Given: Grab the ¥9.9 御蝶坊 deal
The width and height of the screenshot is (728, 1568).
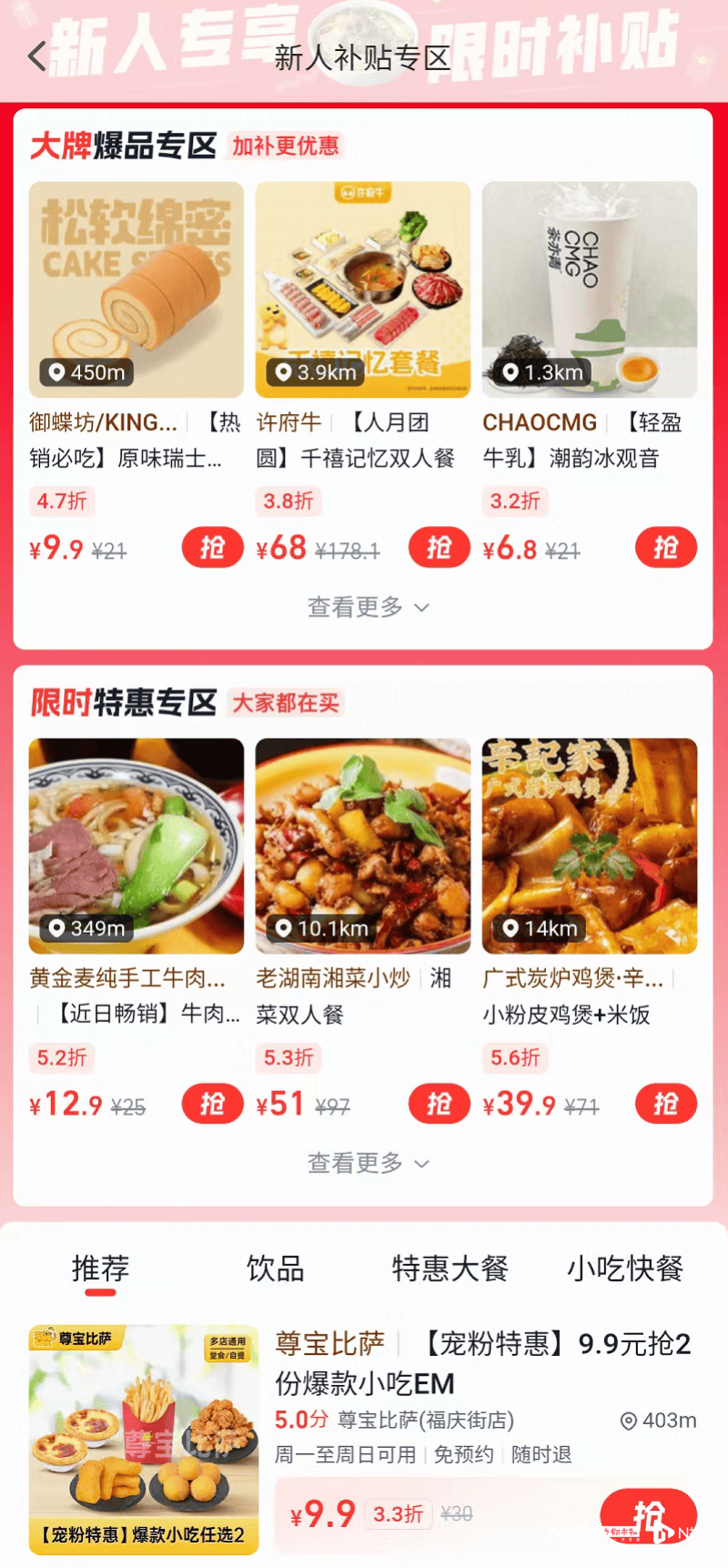Looking at the screenshot, I should click(213, 548).
